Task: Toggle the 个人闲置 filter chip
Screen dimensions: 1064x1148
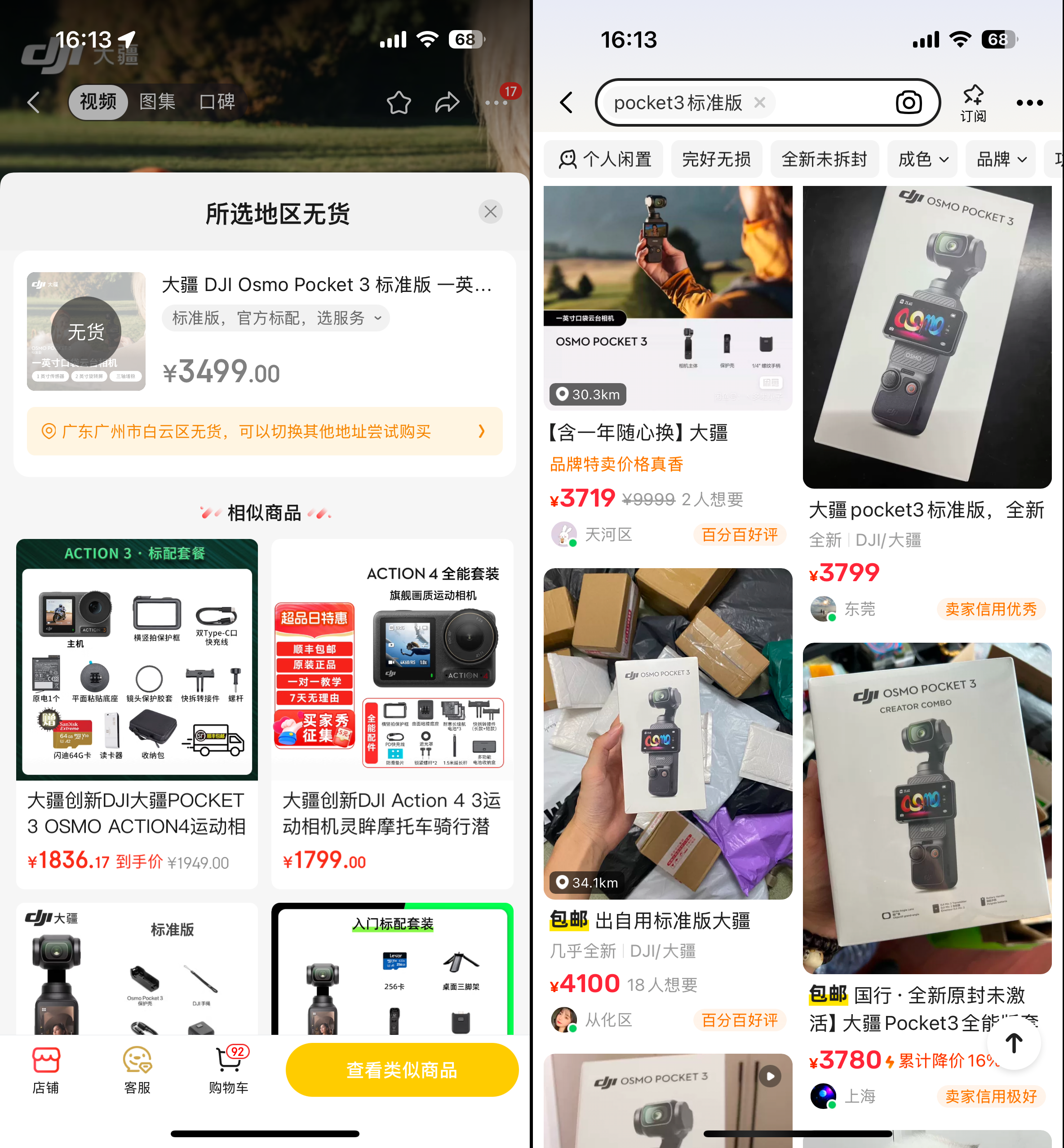Action: pyautogui.click(x=603, y=159)
